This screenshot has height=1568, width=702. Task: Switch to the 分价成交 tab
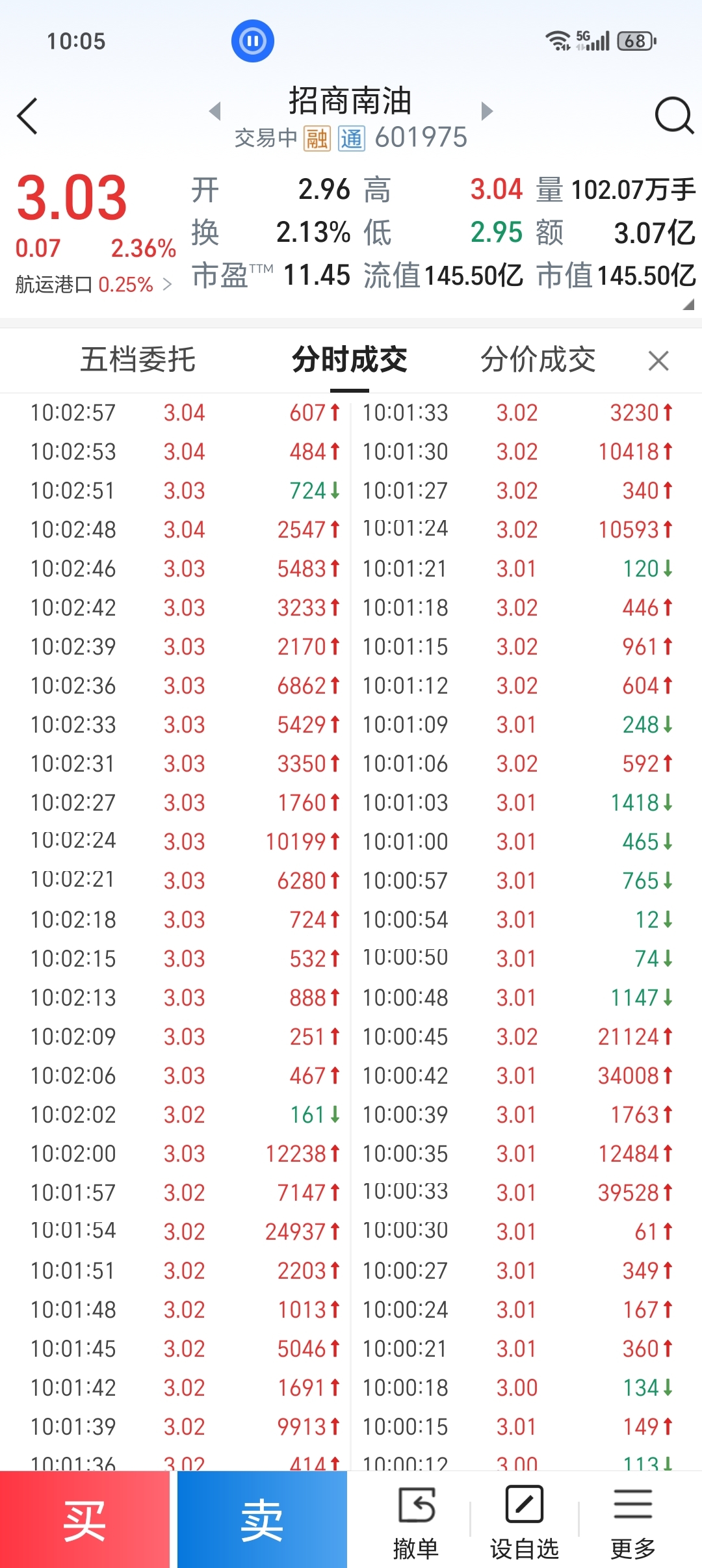[538, 359]
